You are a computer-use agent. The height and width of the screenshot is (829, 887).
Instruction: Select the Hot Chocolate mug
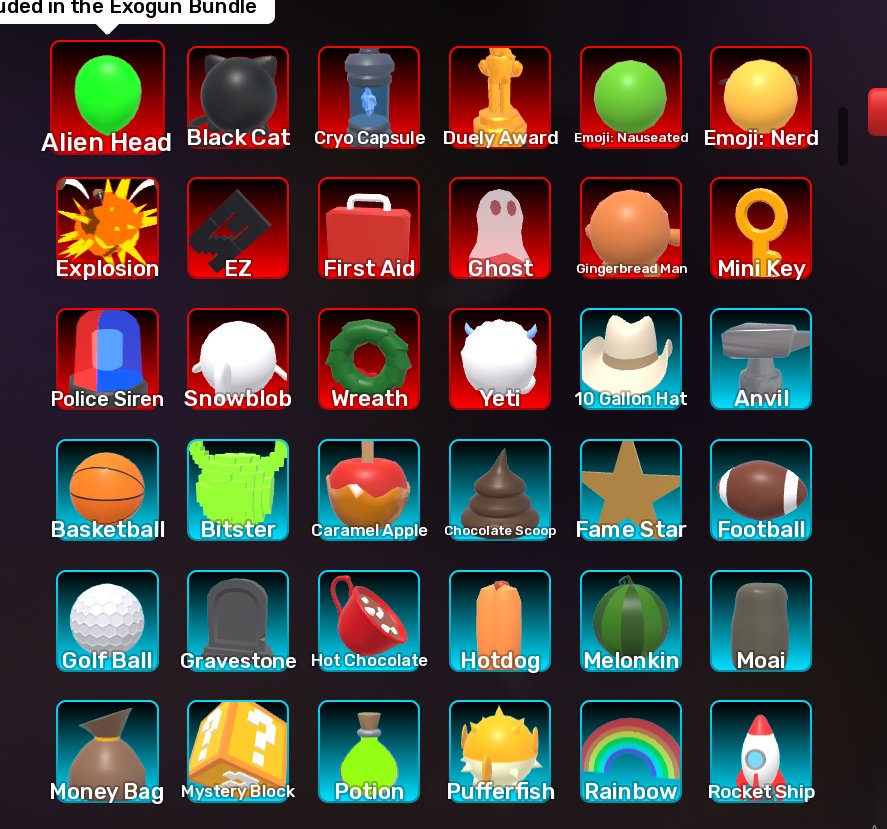click(x=369, y=621)
